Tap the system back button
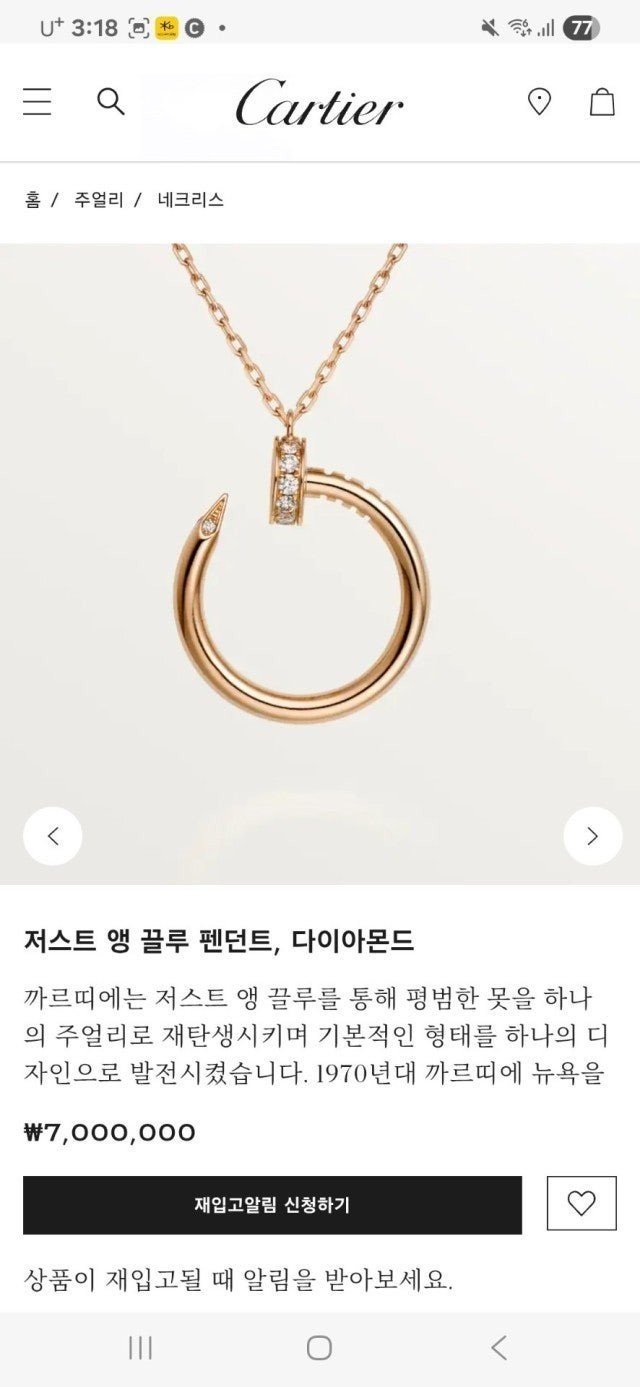This screenshot has width=640, height=1387. click(498, 1347)
